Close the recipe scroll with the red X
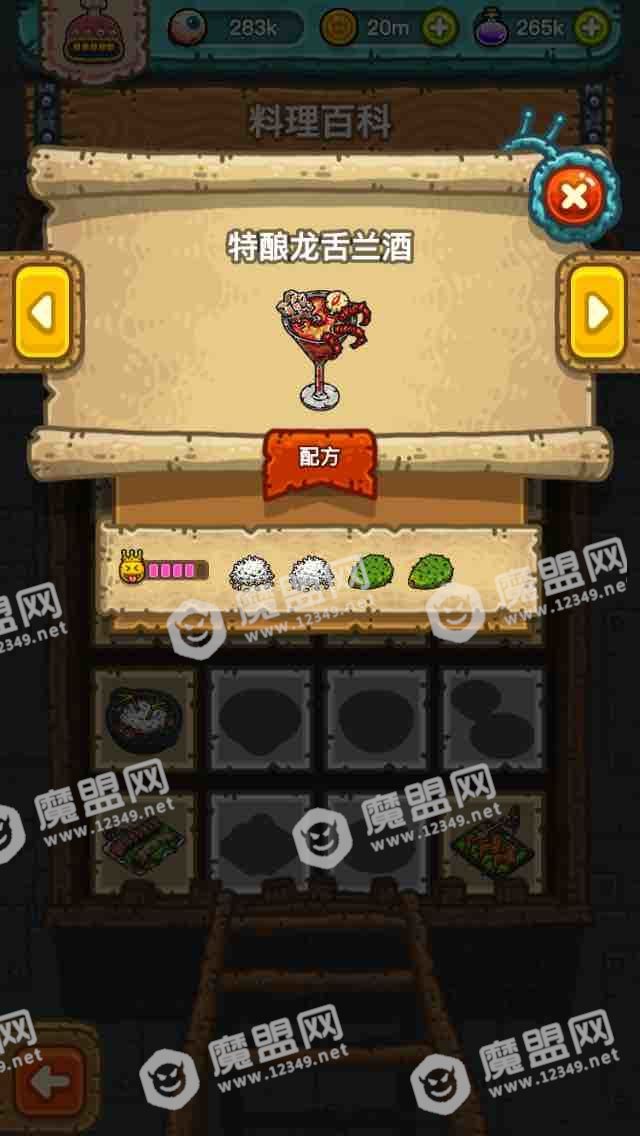Viewport: 640px width, 1136px height. click(x=574, y=197)
